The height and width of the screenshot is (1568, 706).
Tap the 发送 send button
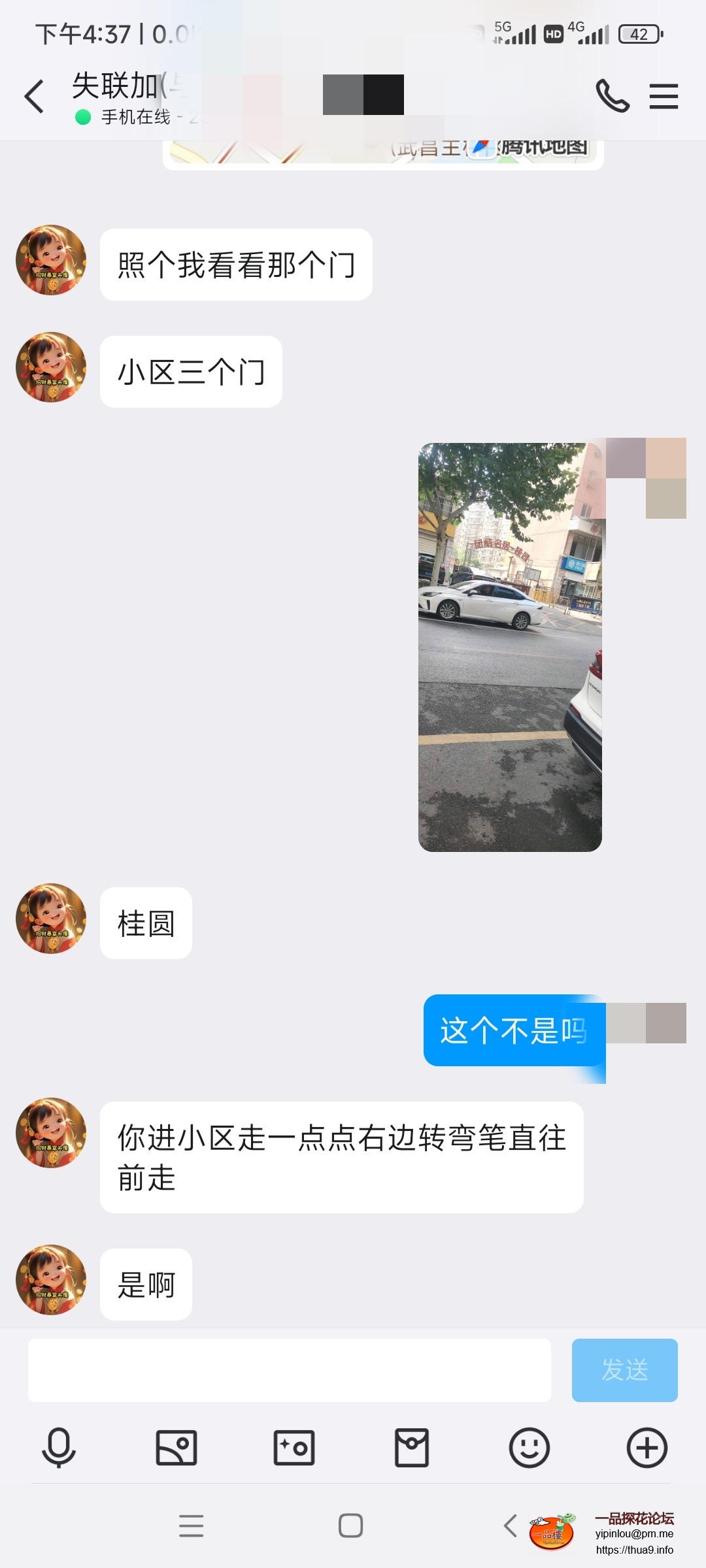point(624,1370)
